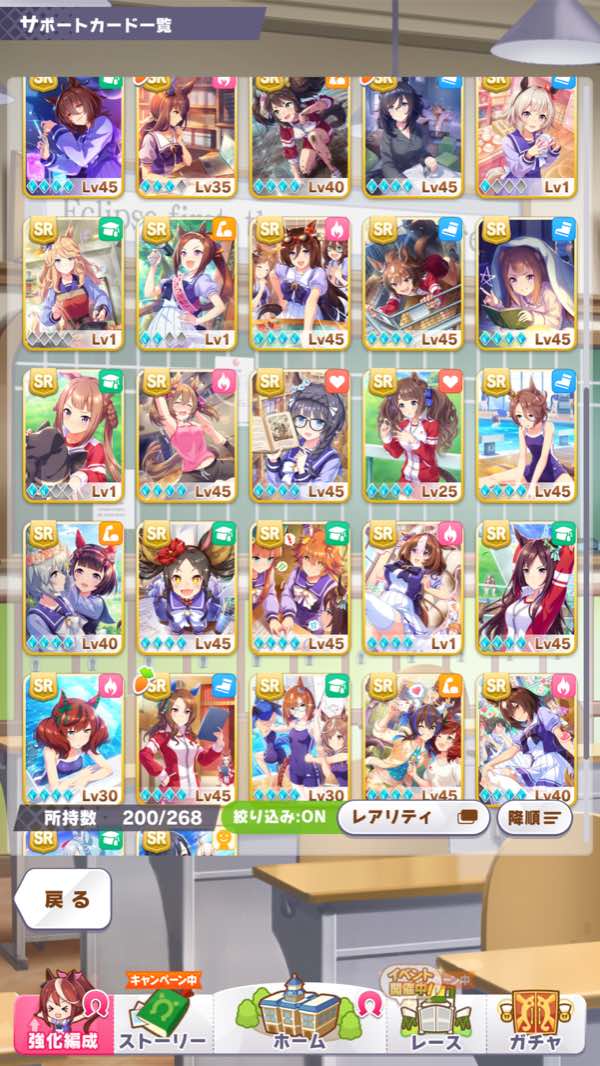Open the レアリティ filter options
This screenshot has height=1066, width=600.
click(413, 817)
